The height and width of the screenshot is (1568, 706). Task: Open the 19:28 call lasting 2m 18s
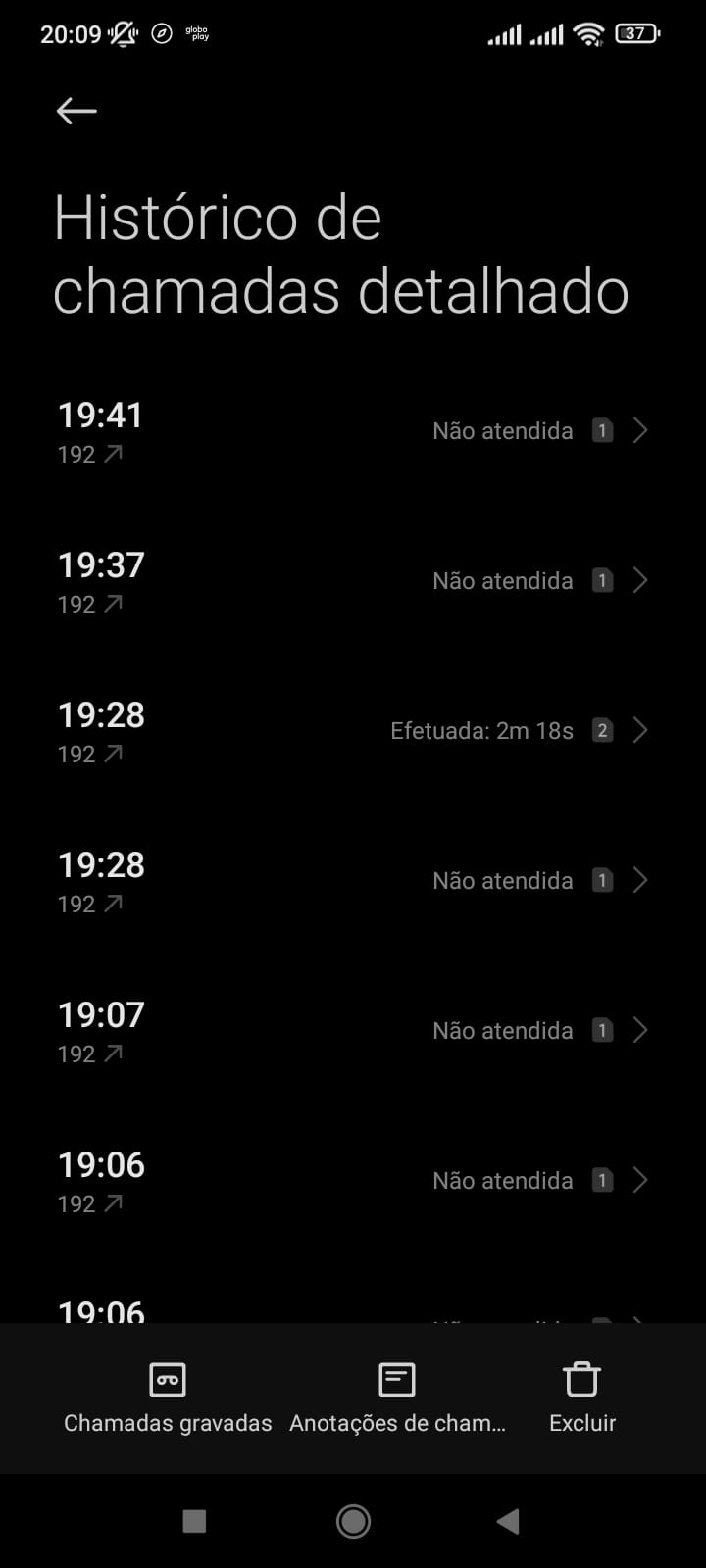coord(353,731)
